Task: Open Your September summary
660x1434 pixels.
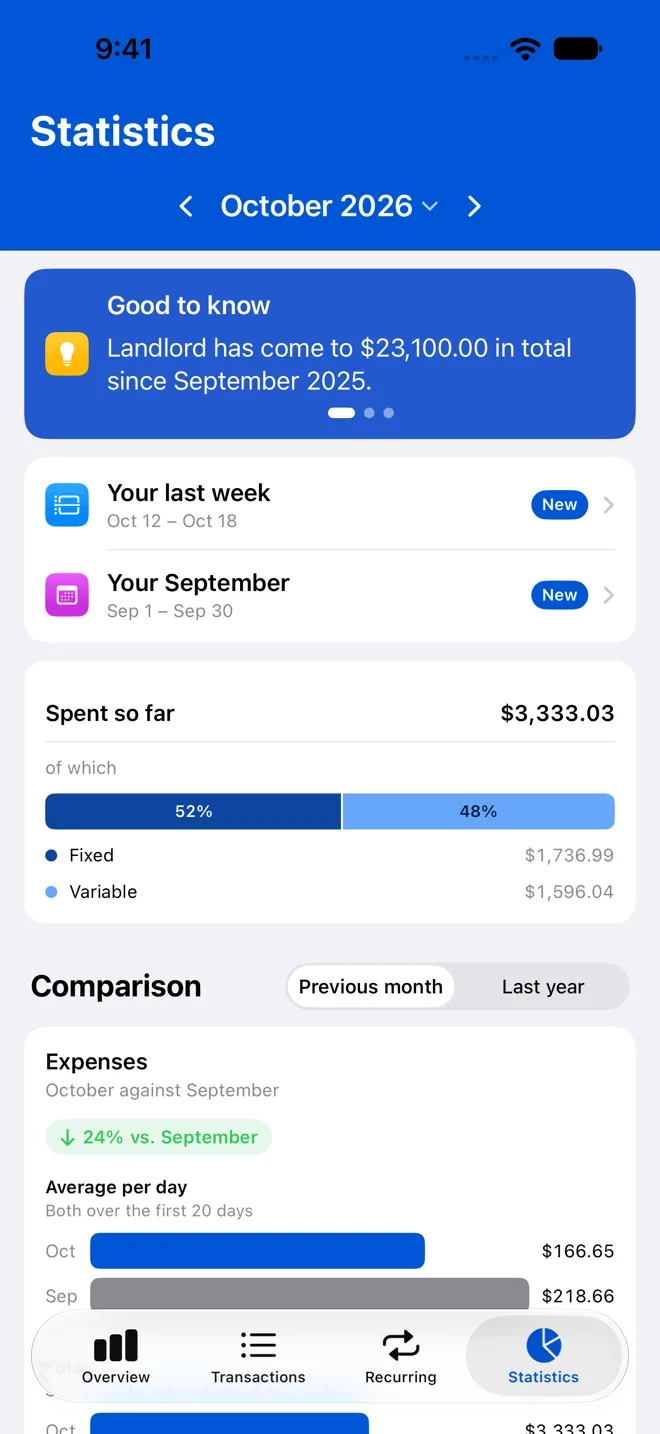Action: coord(330,595)
